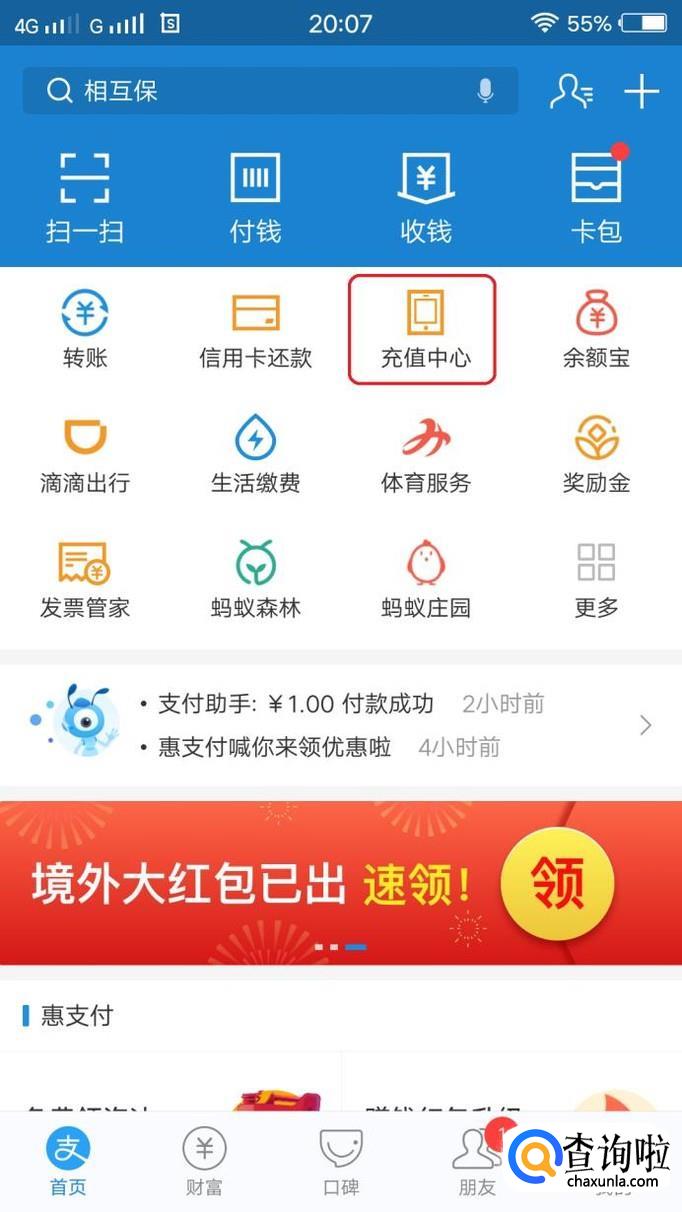Tap 更多 to see more services
The width and height of the screenshot is (682, 1212).
596,580
